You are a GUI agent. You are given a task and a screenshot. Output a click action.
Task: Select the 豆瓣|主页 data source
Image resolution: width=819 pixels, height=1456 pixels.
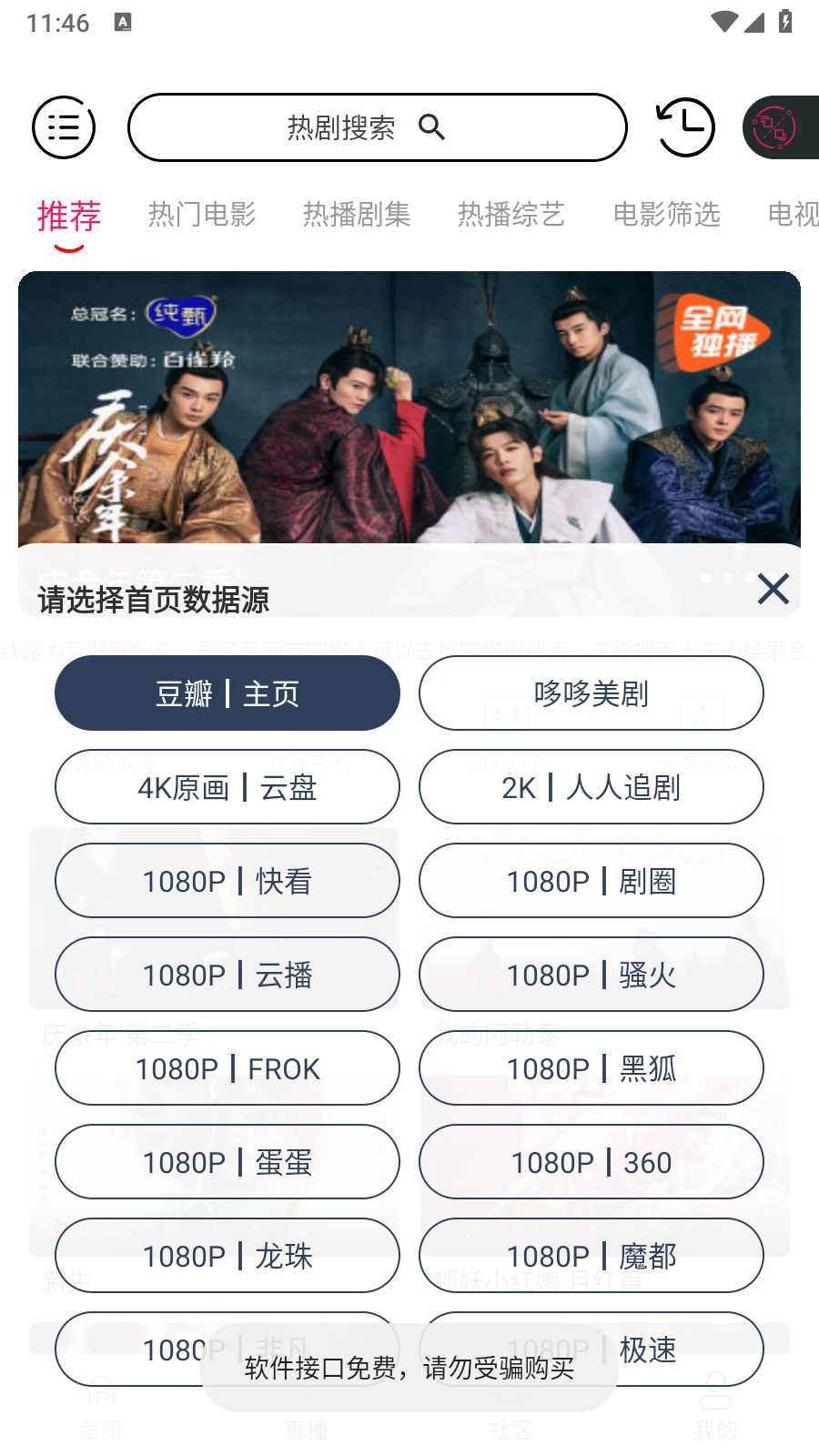227,693
